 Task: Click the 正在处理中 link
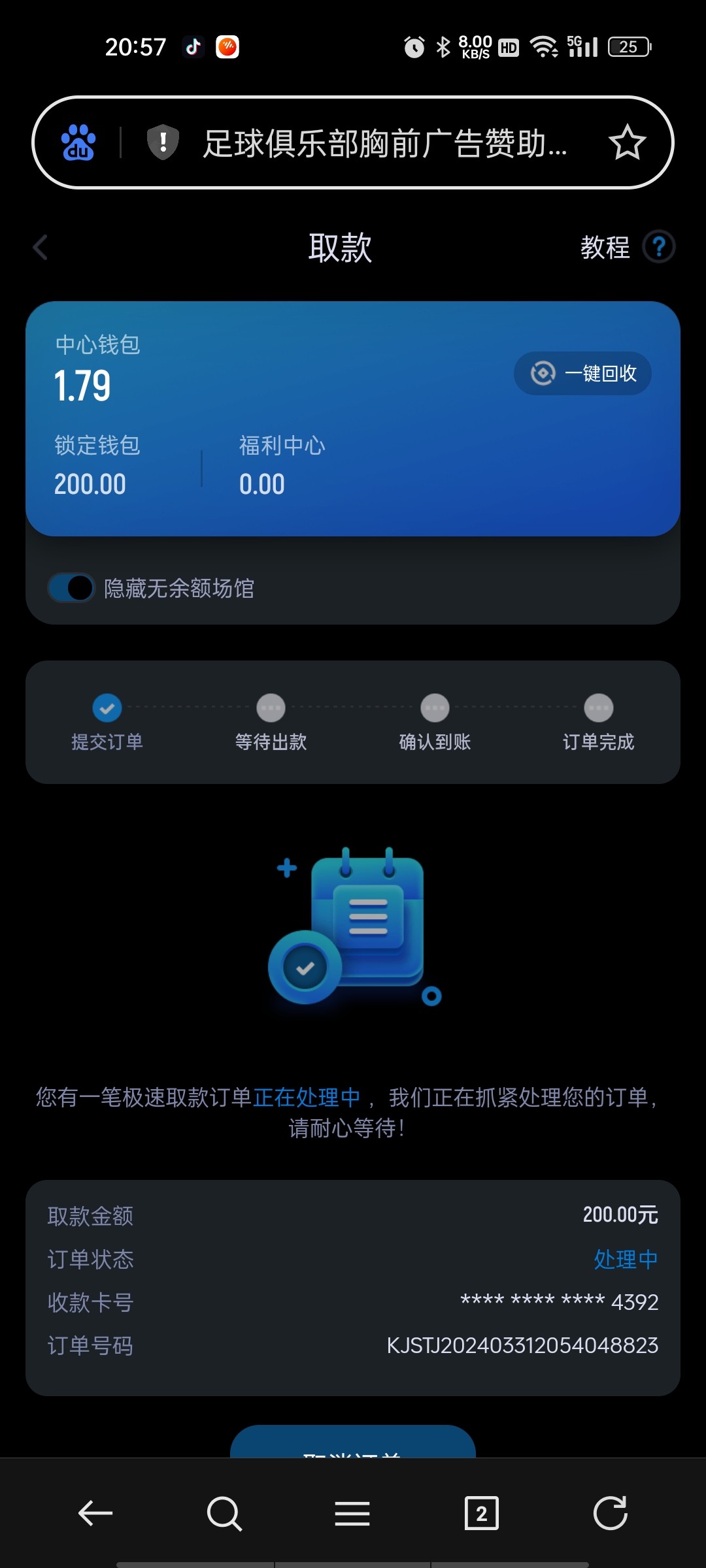coord(307,1093)
